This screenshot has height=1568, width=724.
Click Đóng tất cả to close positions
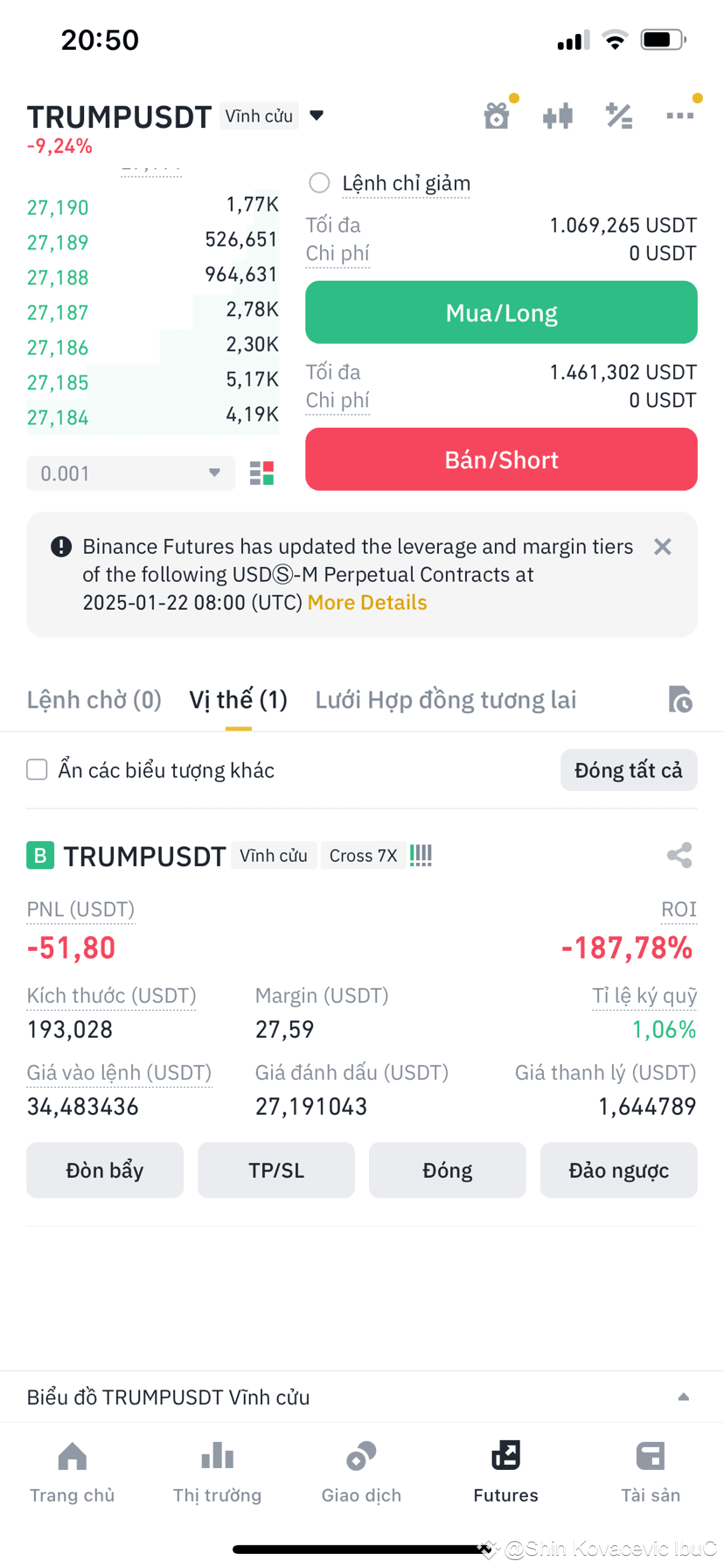tap(629, 769)
